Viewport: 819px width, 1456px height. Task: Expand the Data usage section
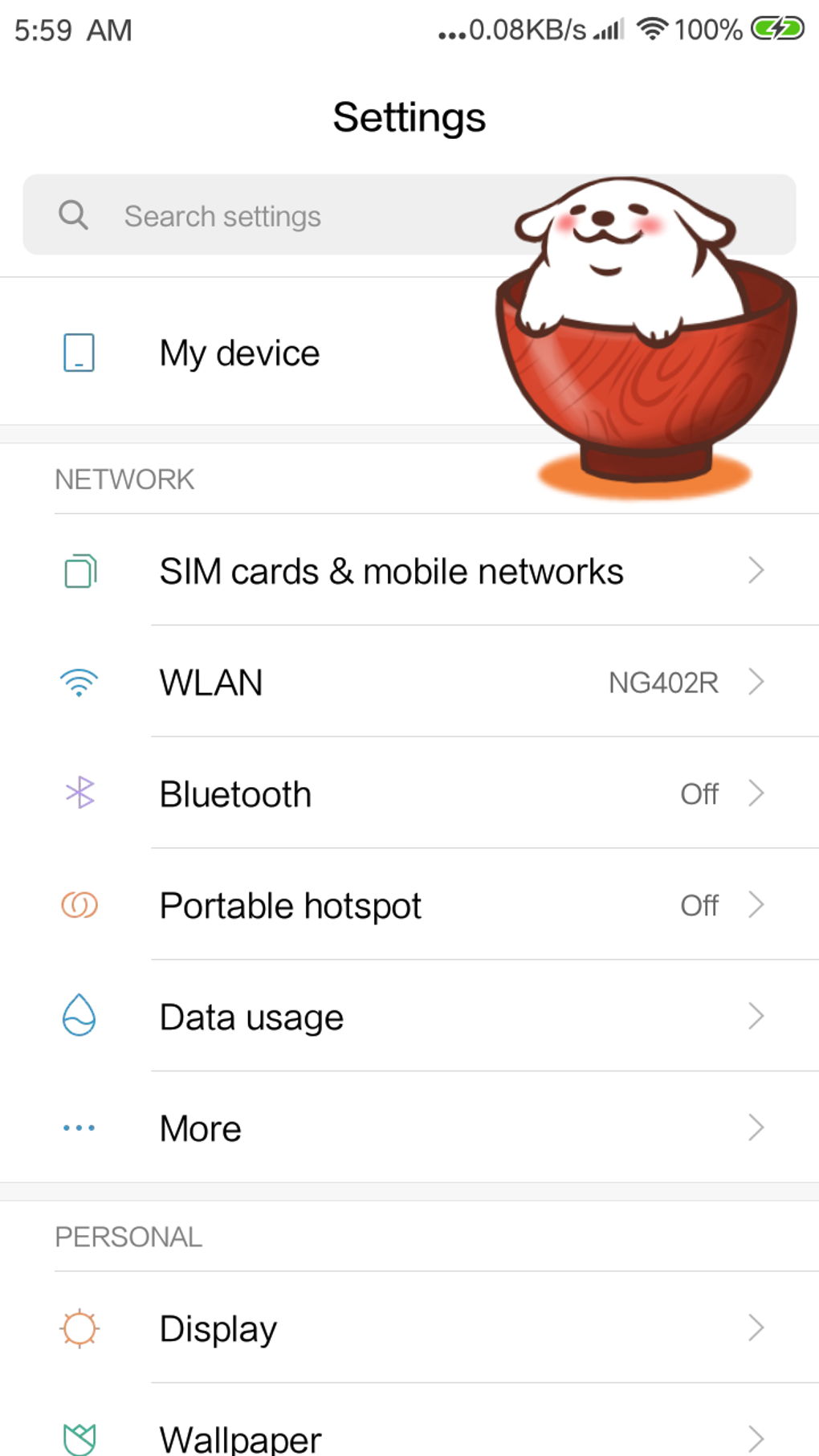[756, 1017]
